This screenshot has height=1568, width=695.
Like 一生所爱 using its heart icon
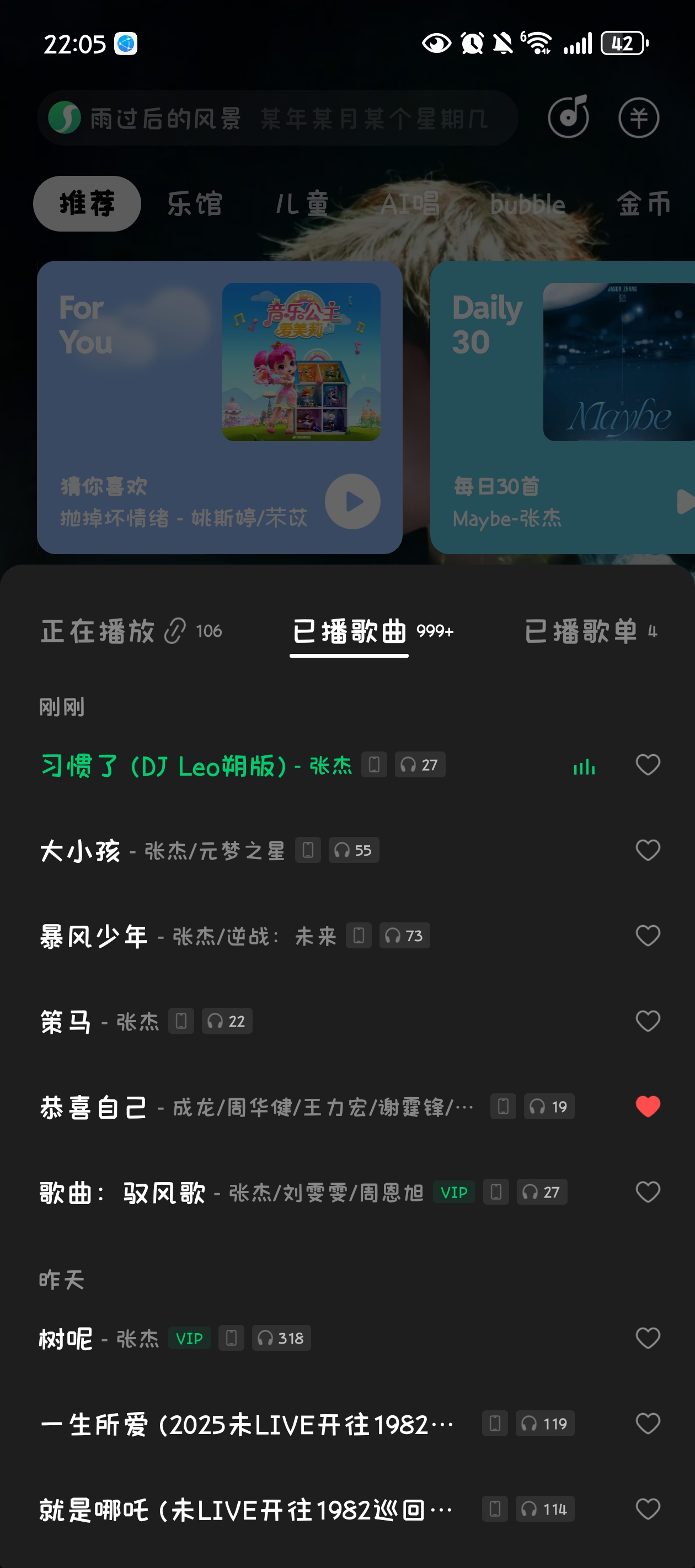[647, 1424]
